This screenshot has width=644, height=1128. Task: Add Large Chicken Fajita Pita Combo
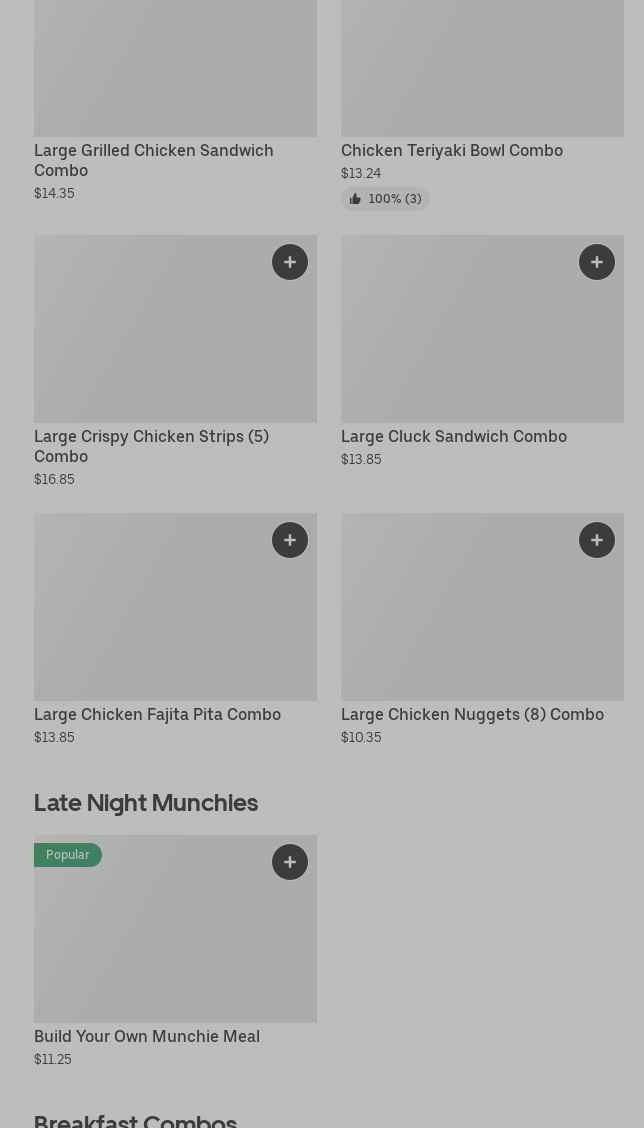[290, 540]
